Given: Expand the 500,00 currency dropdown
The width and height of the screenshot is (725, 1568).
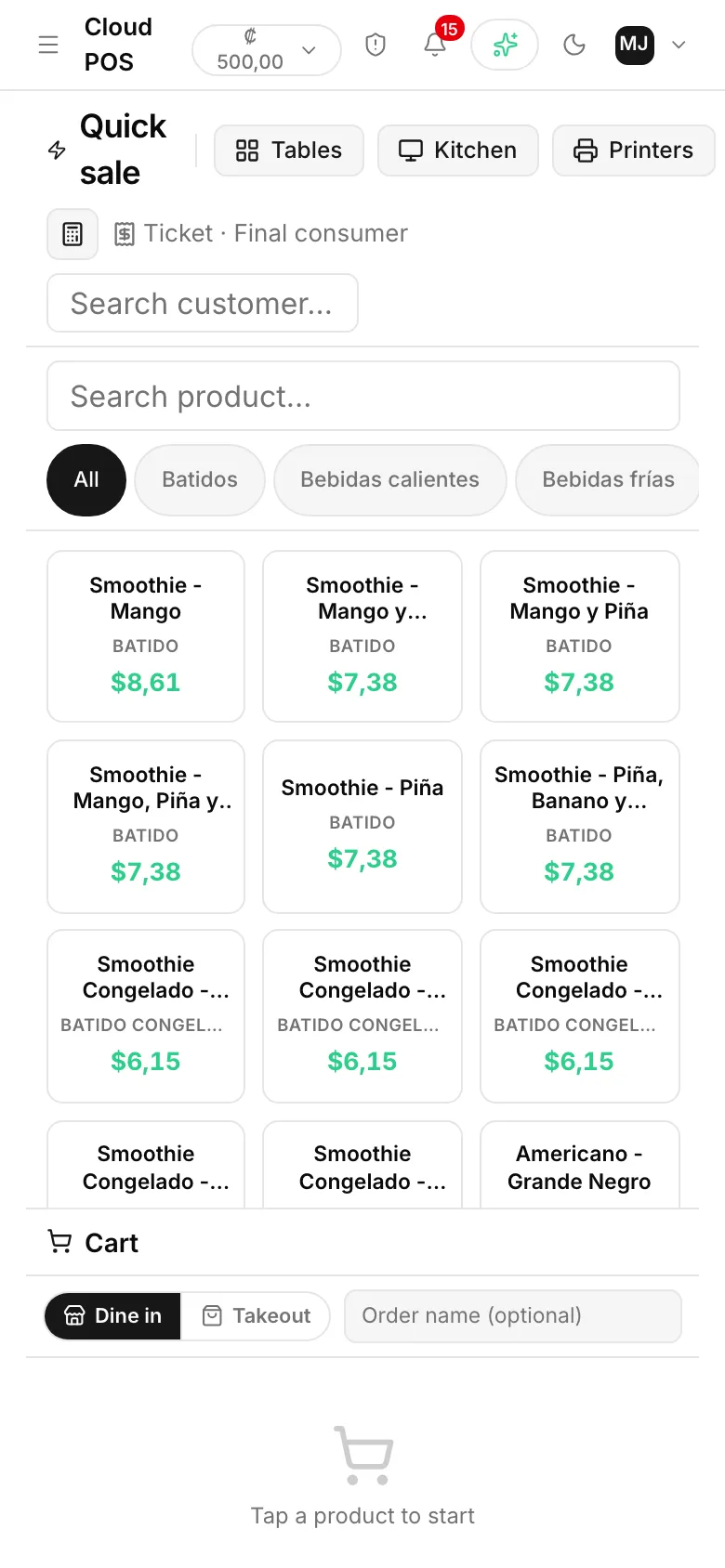Looking at the screenshot, I should tap(267, 49).
